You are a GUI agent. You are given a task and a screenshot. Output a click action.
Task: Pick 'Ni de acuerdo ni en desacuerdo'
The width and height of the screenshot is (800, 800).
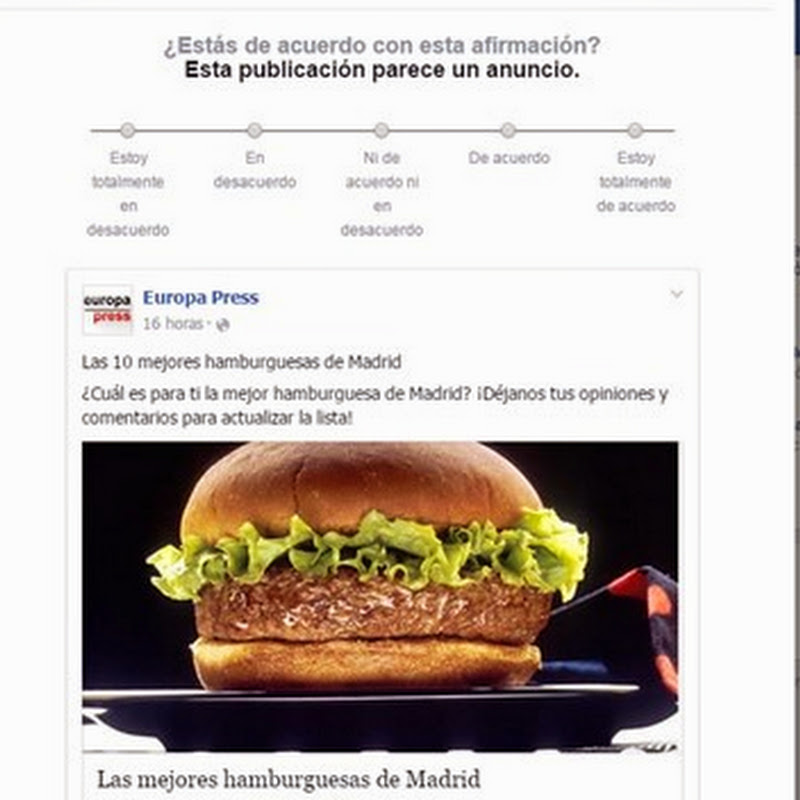[x=381, y=130]
